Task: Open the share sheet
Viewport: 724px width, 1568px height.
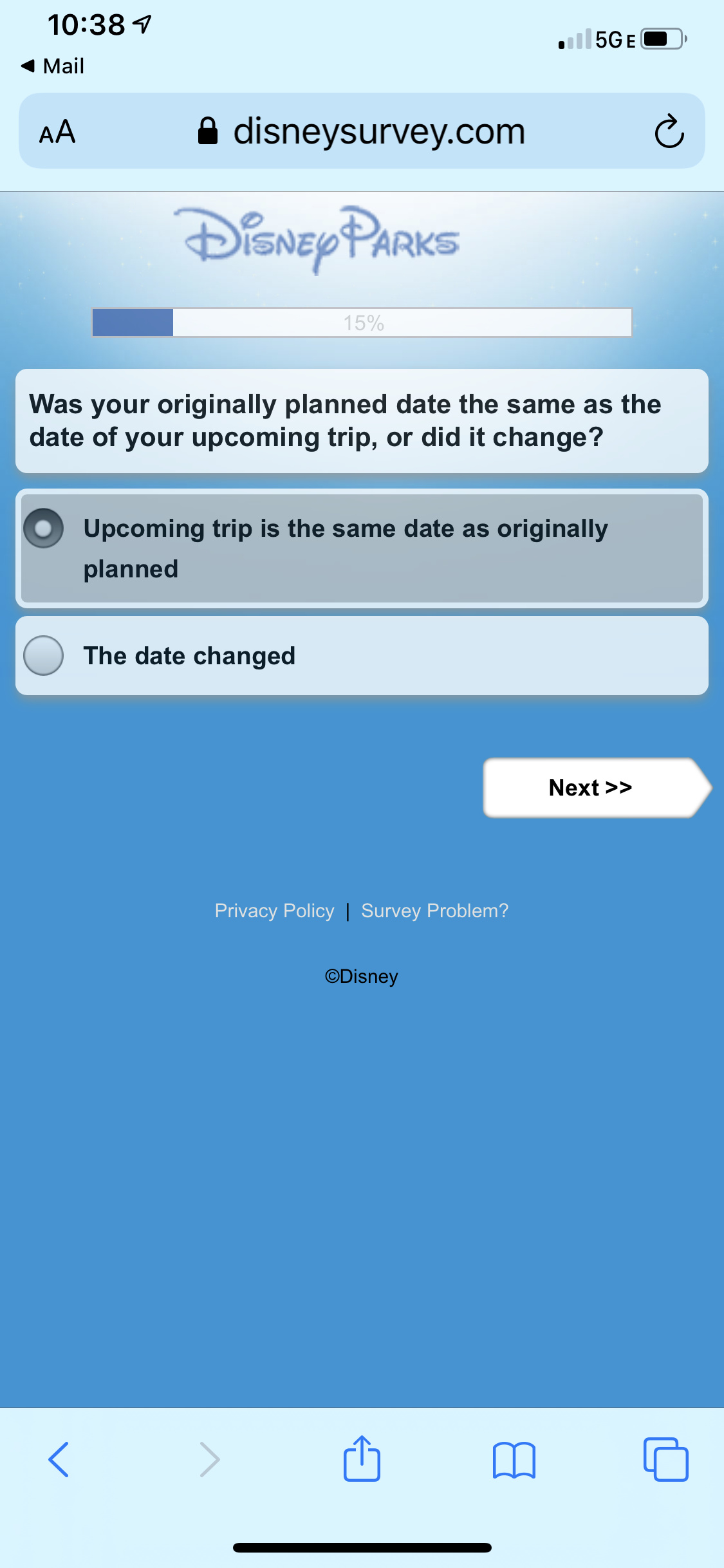Action: tap(362, 1458)
